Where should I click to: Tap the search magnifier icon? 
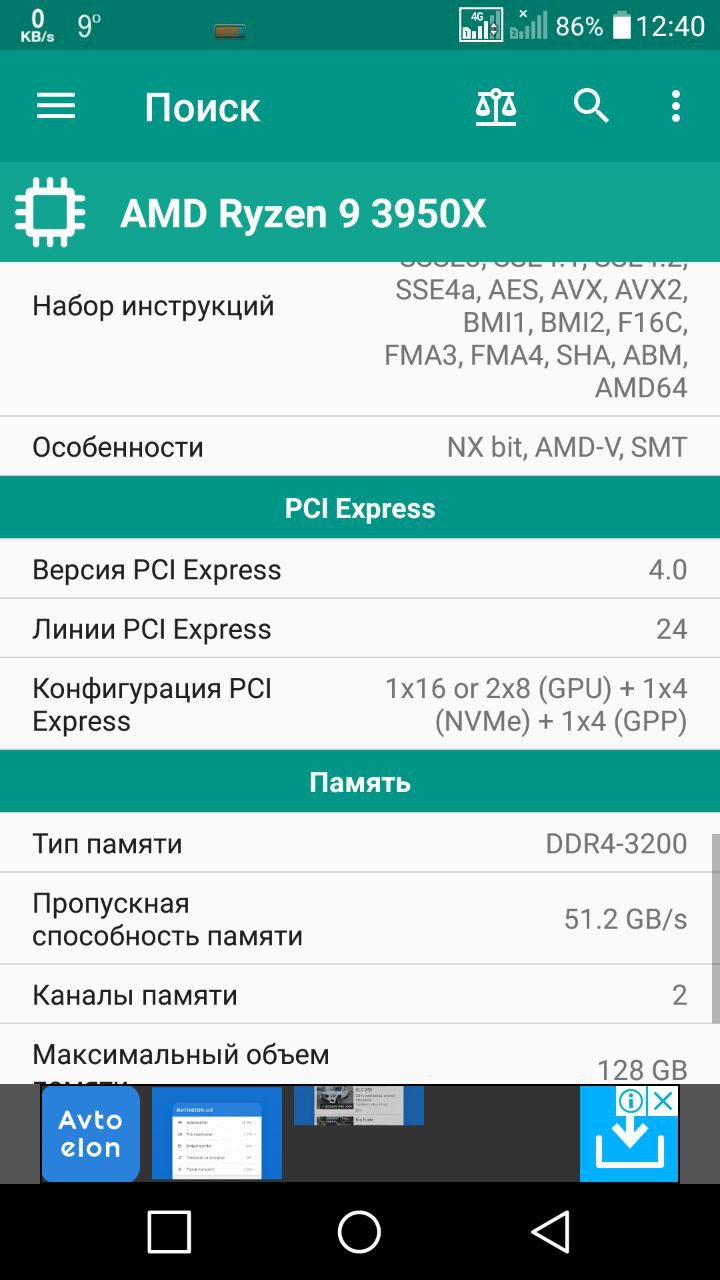(591, 105)
